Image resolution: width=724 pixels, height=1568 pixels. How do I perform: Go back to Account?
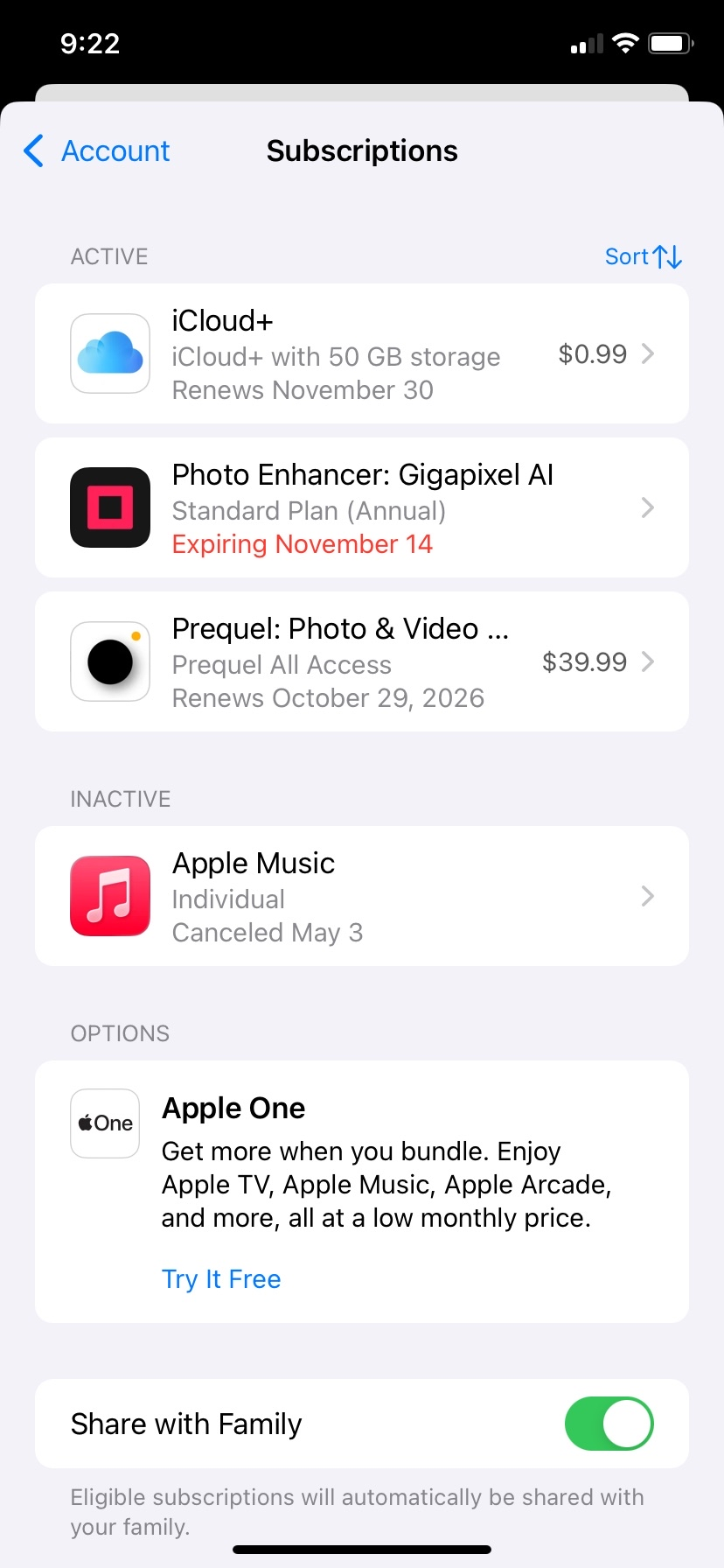tap(97, 151)
